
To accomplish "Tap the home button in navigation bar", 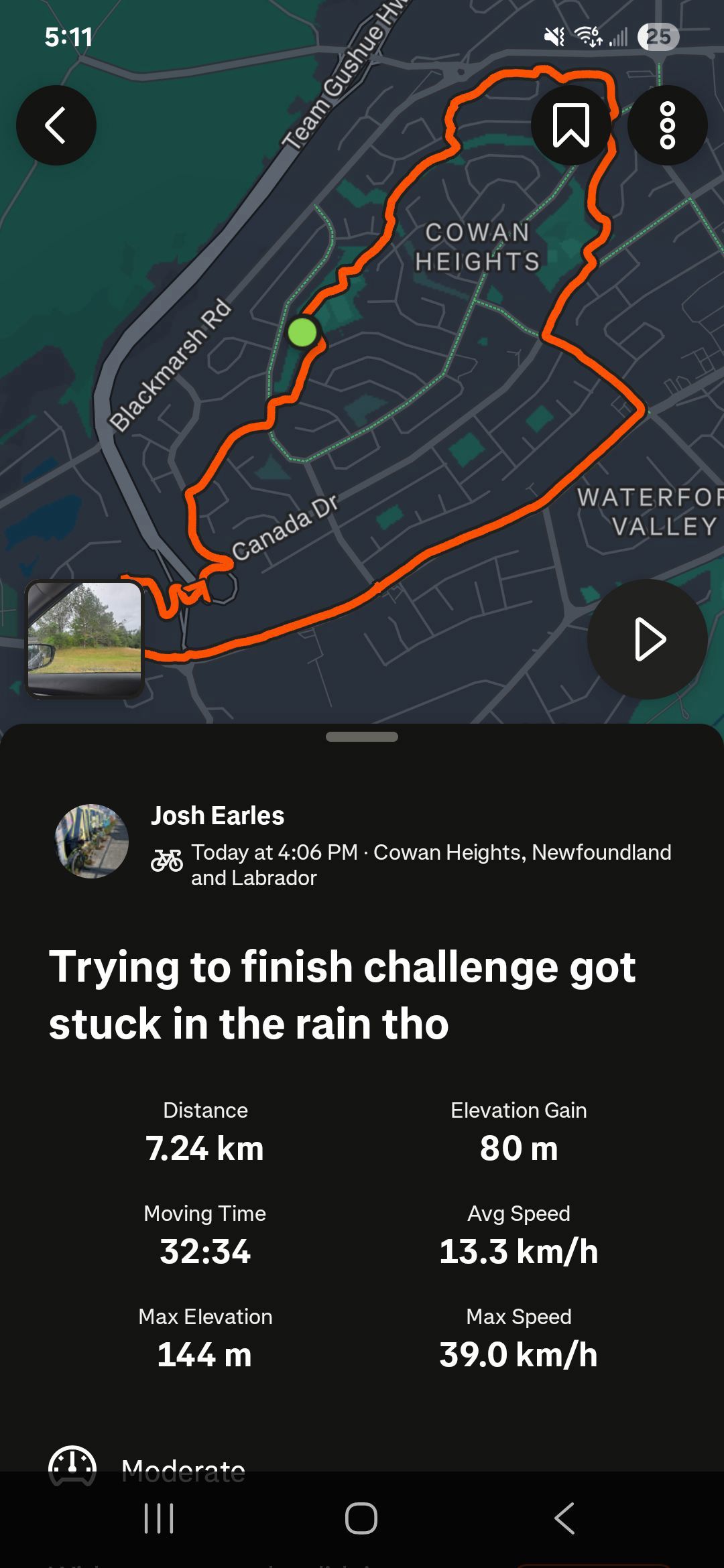I will click(361, 1518).
